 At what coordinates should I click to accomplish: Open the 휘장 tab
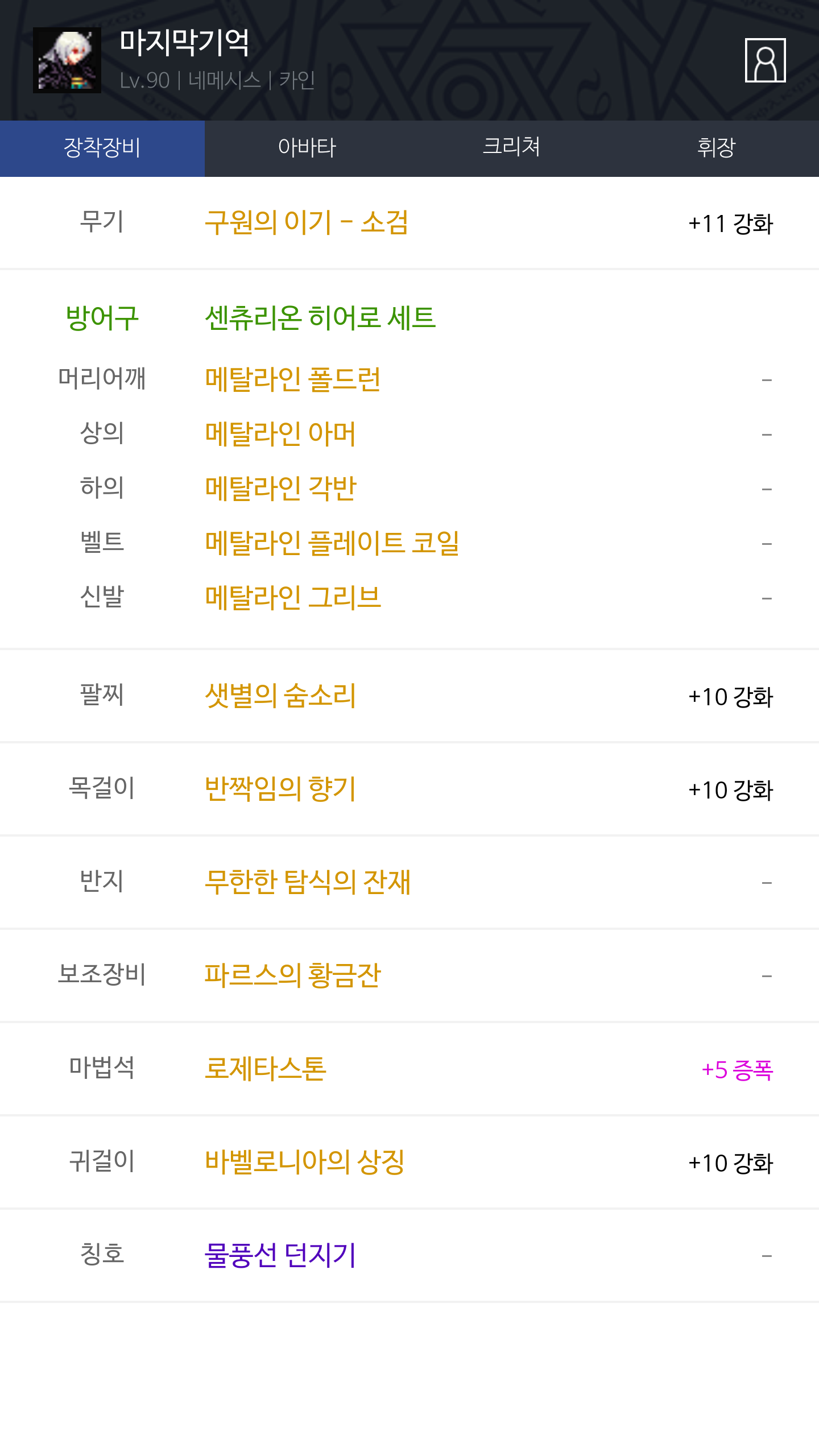coord(717,148)
